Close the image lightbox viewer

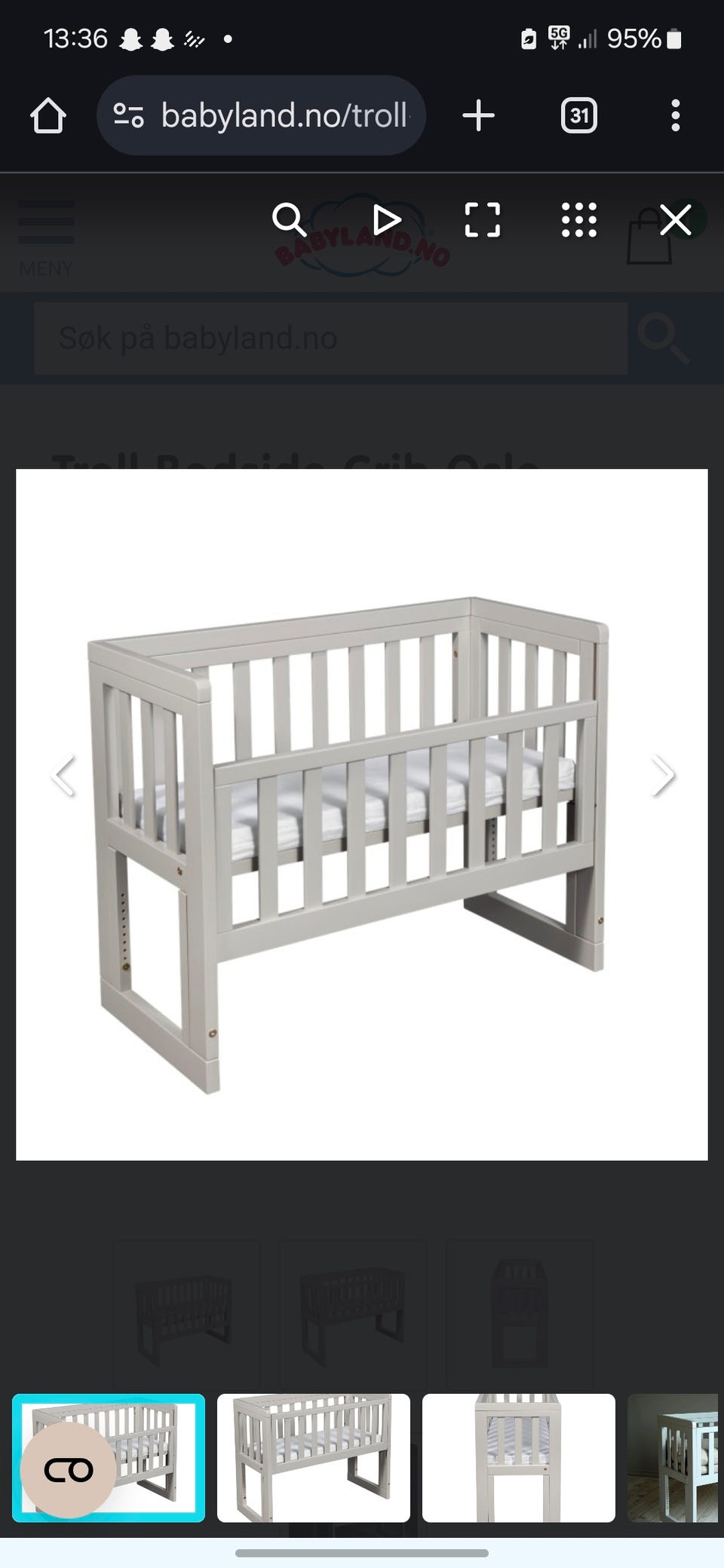coord(675,220)
